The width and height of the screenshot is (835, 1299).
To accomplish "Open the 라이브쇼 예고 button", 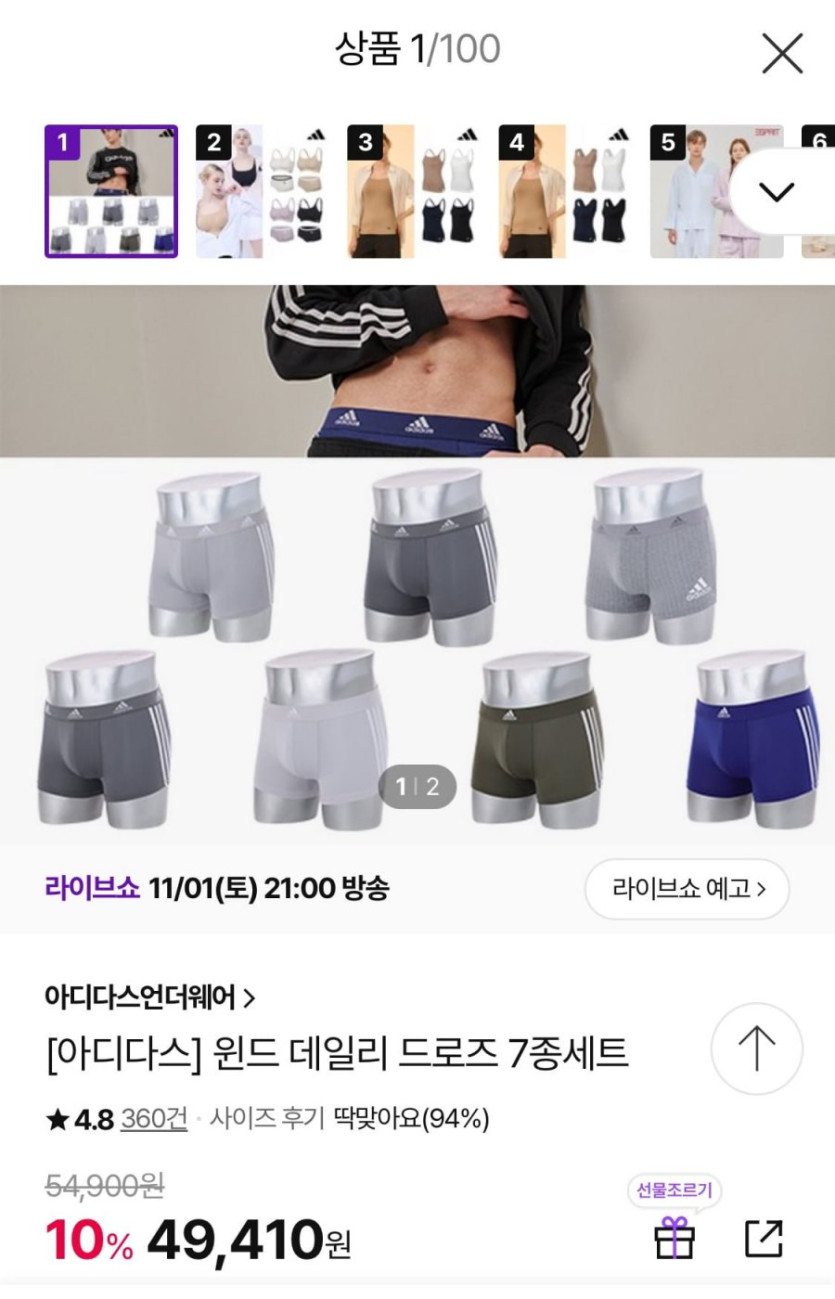I will (687, 888).
